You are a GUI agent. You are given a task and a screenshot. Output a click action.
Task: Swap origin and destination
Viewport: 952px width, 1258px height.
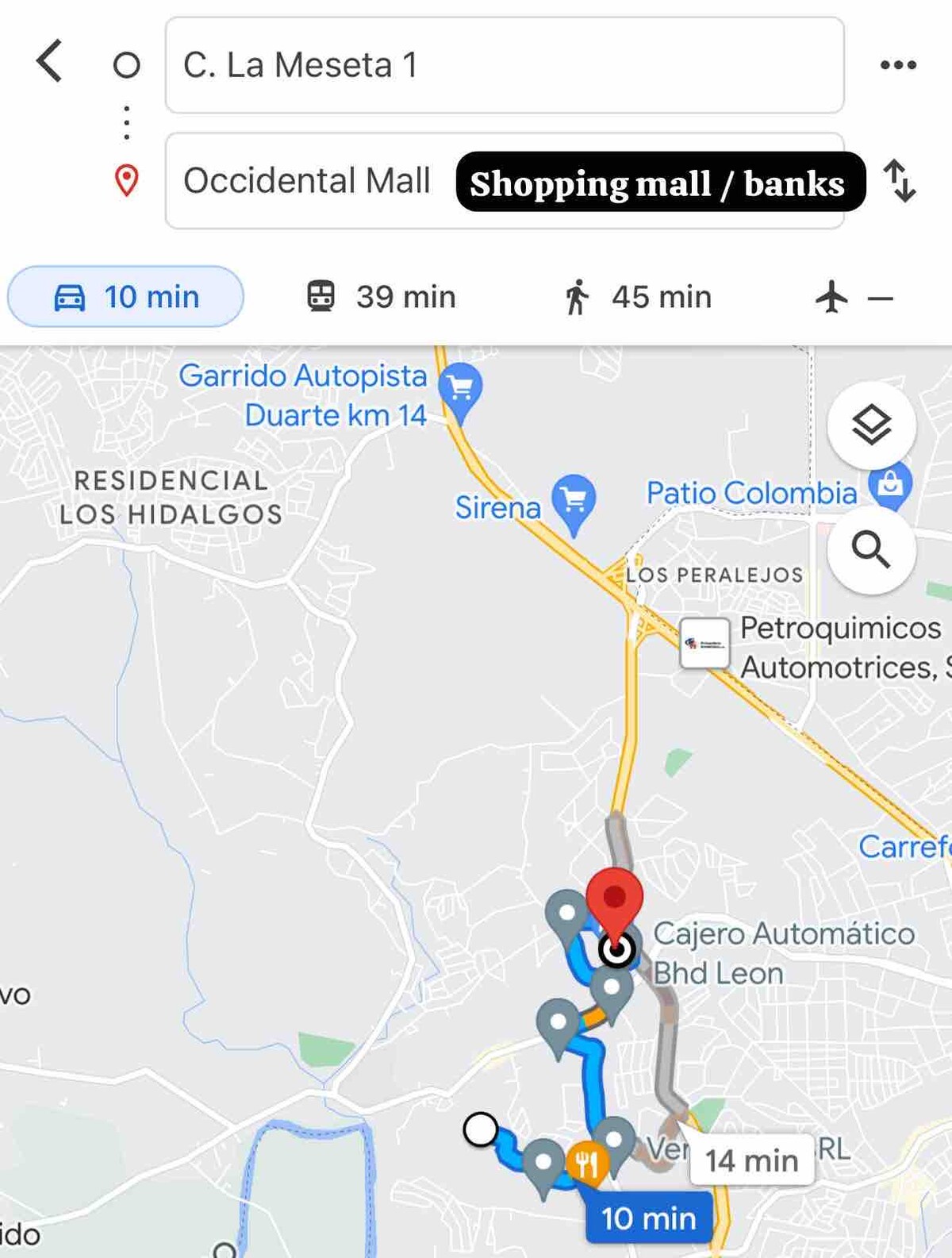pos(900,181)
